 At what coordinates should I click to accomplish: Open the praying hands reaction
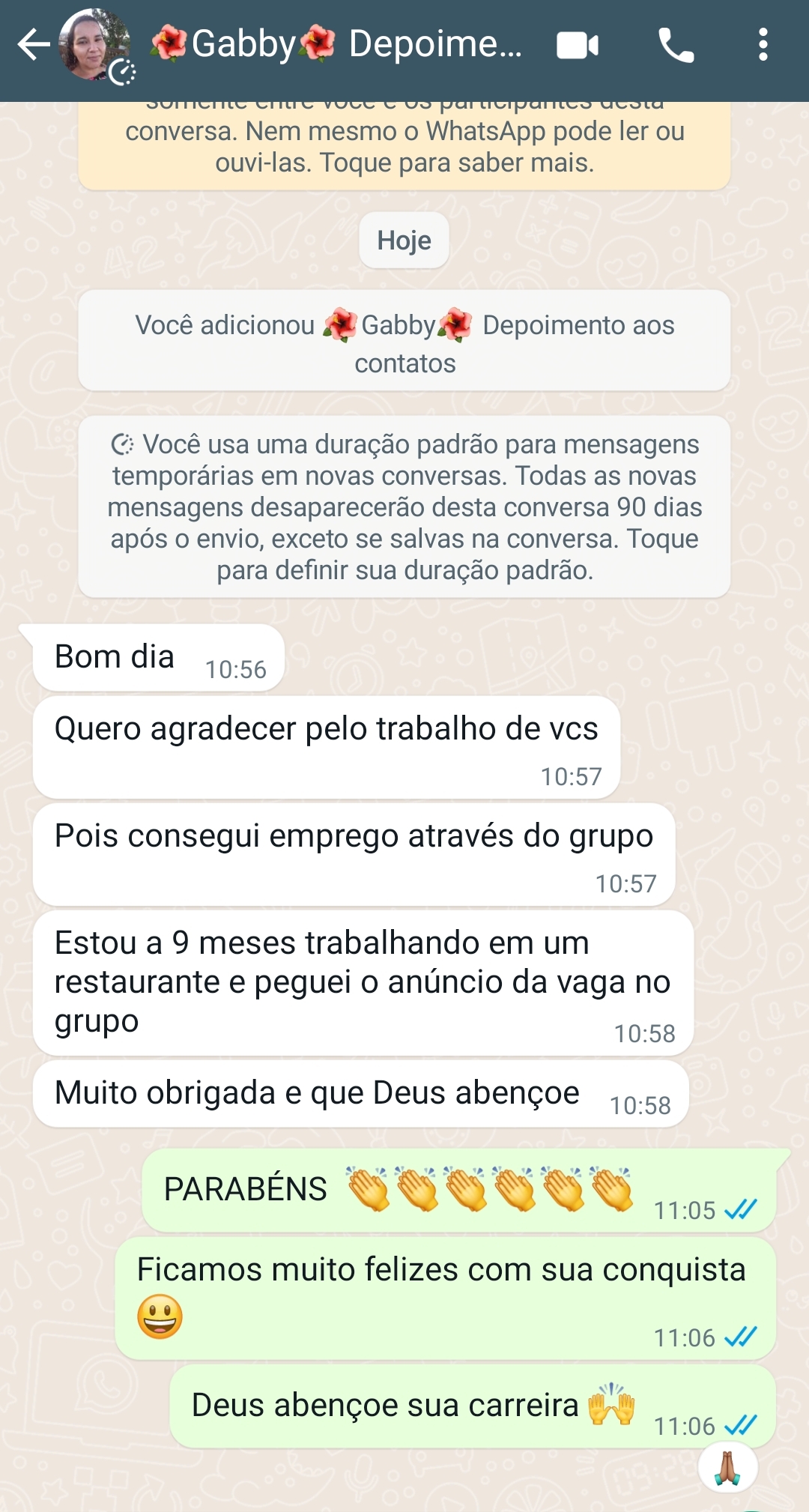point(727,1468)
